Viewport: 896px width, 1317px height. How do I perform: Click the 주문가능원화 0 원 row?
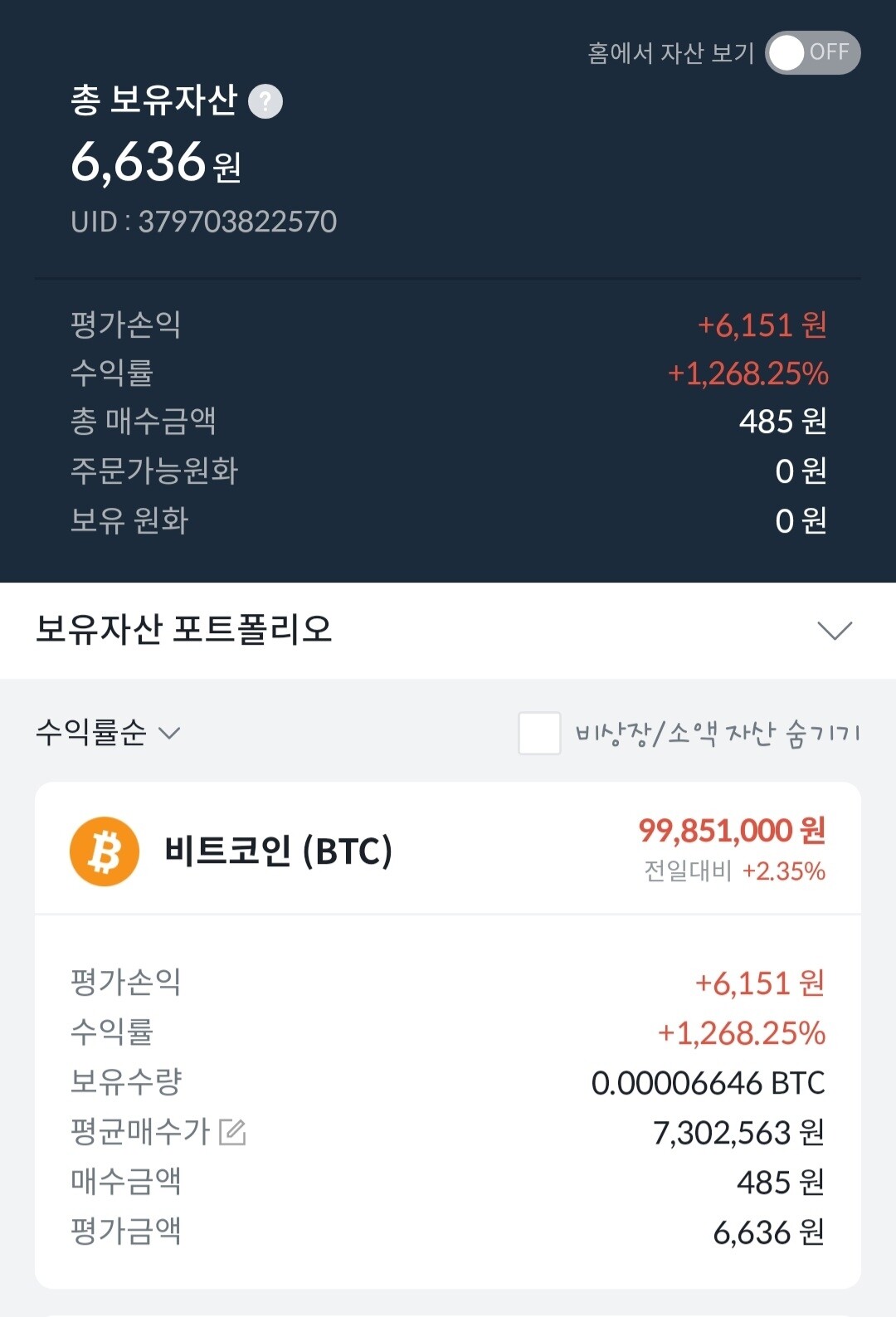coord(448,471)
